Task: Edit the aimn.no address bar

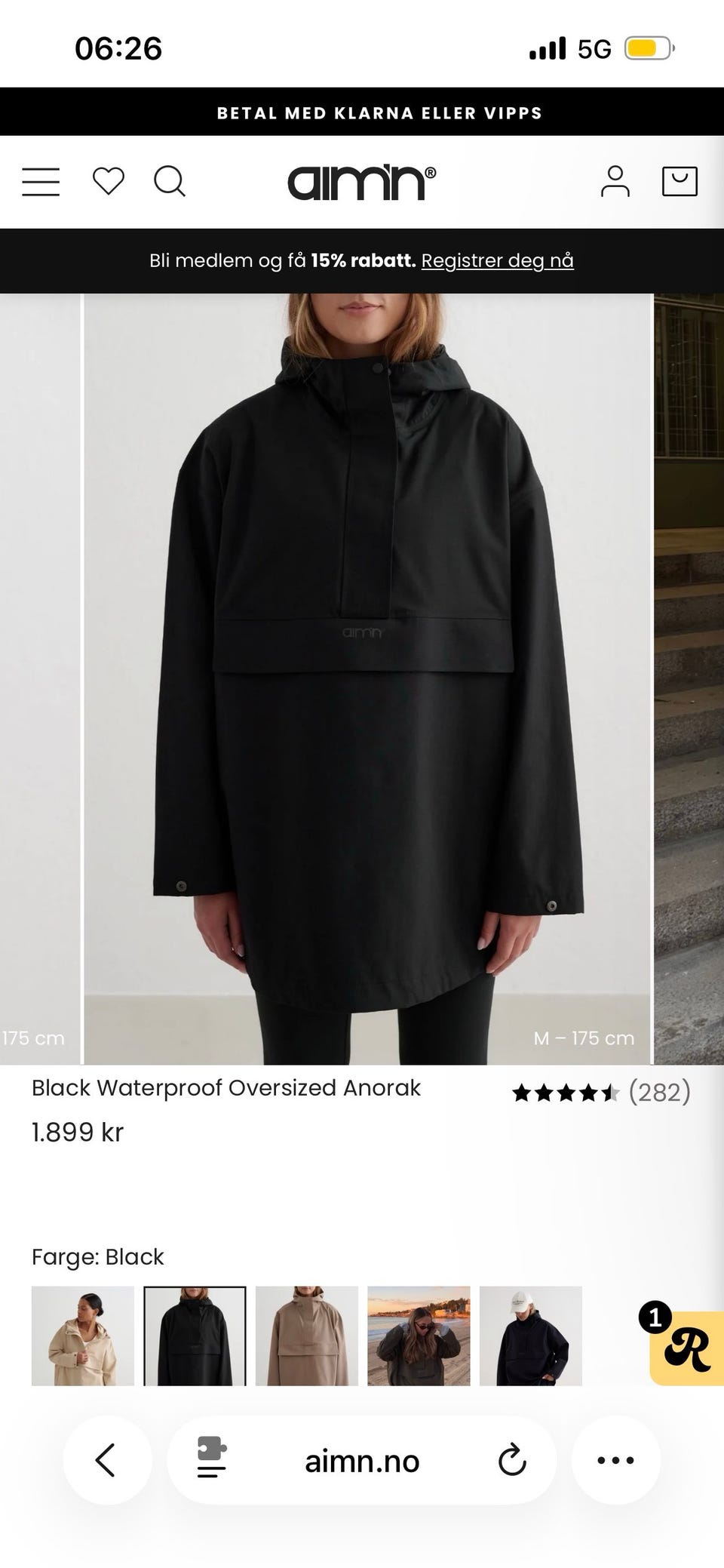Action: coord(362,1461)
